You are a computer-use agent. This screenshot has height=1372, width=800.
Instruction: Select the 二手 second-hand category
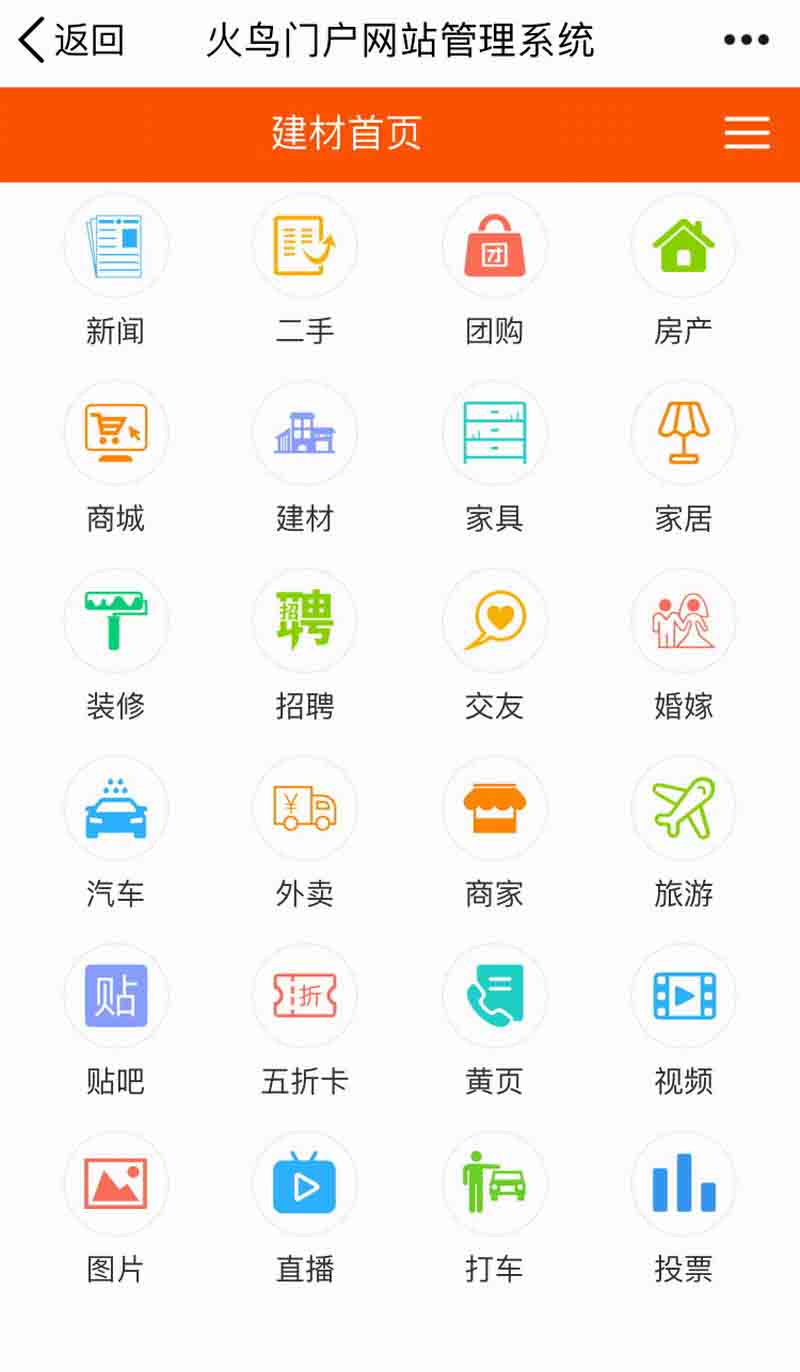(305, 246)
